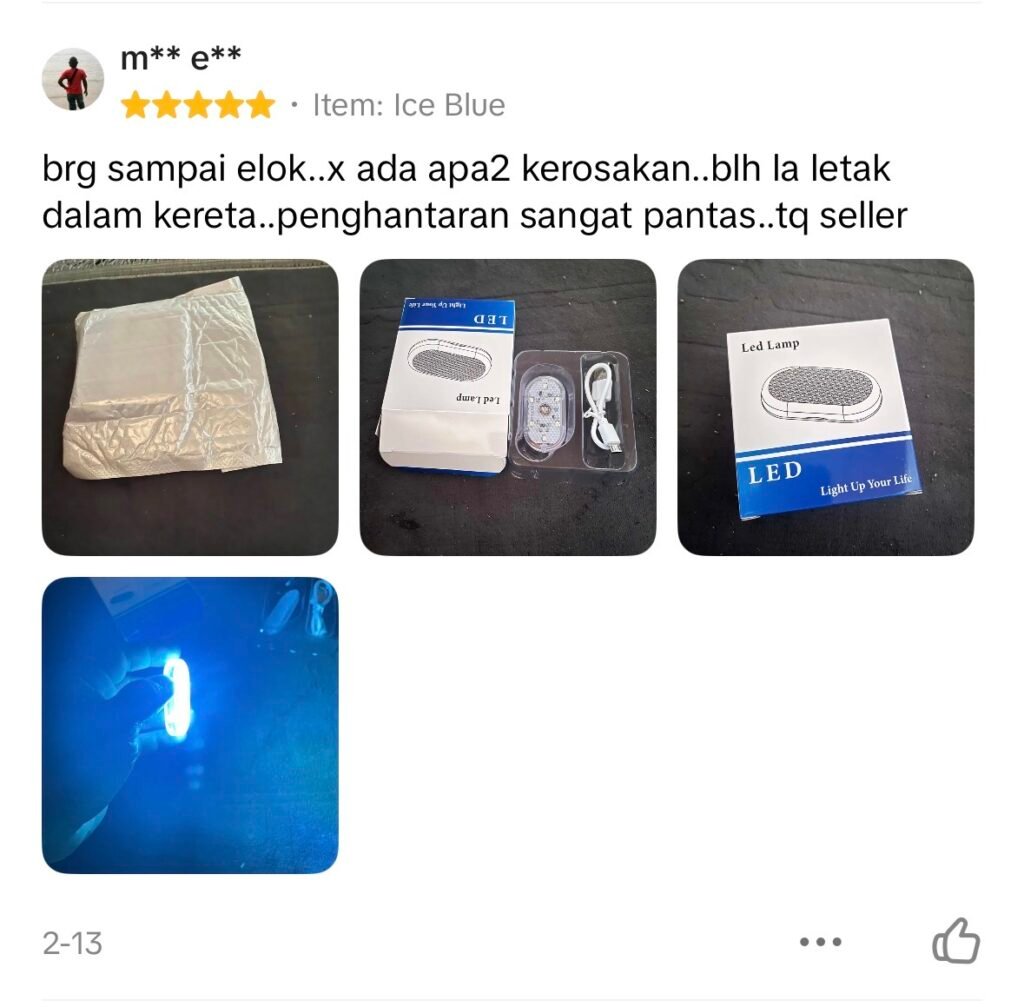1024x1007 pixels.
Task: Open the three-dot options for this review
Action: [821, 942]
